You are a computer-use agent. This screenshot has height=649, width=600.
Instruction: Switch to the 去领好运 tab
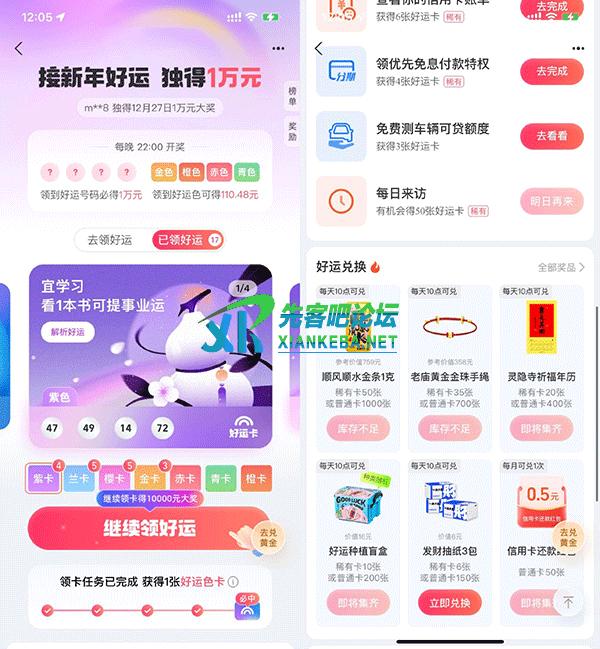[110, 240]
